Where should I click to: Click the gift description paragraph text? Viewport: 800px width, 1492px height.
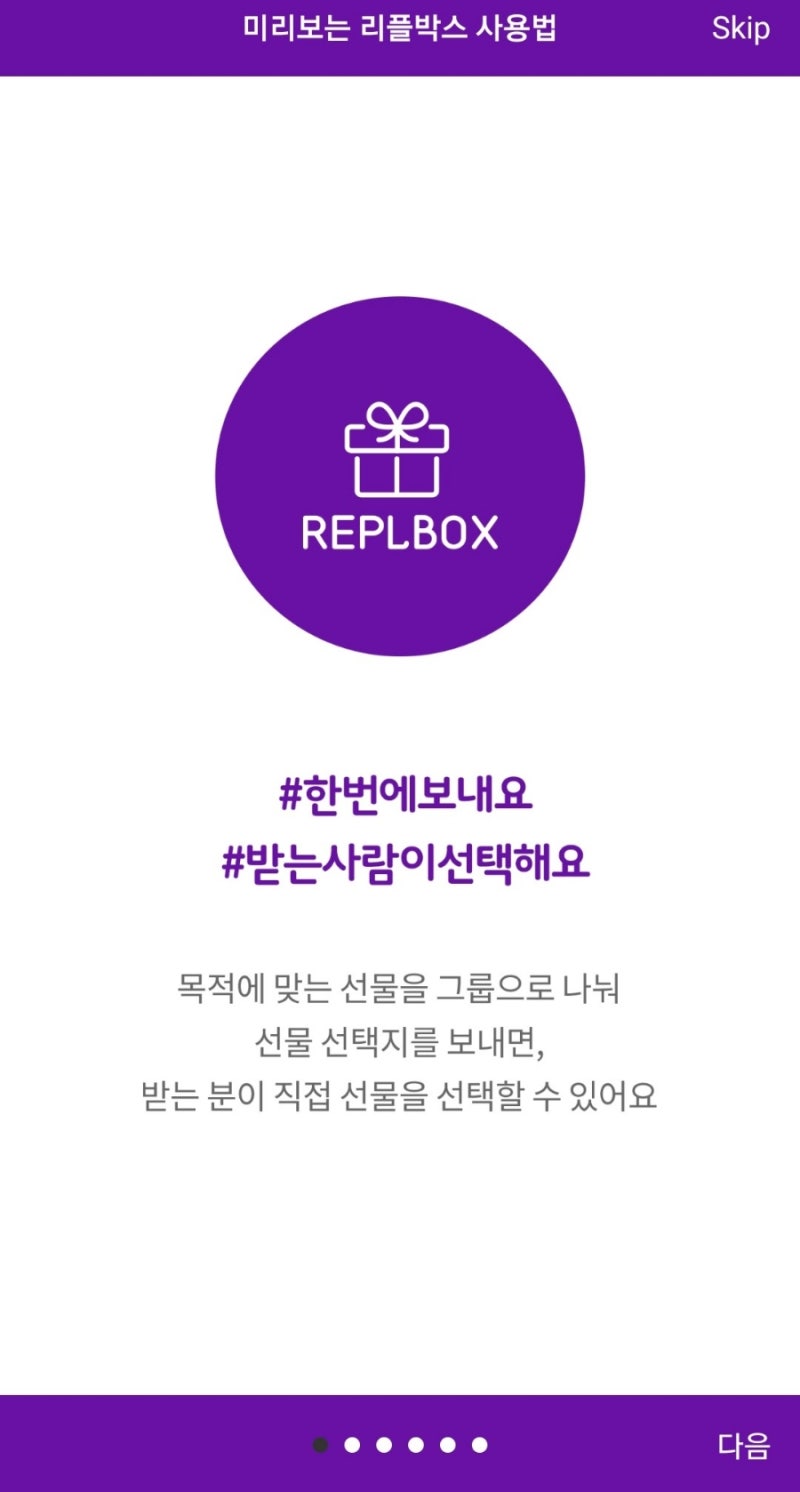[x=400, y=1038]
